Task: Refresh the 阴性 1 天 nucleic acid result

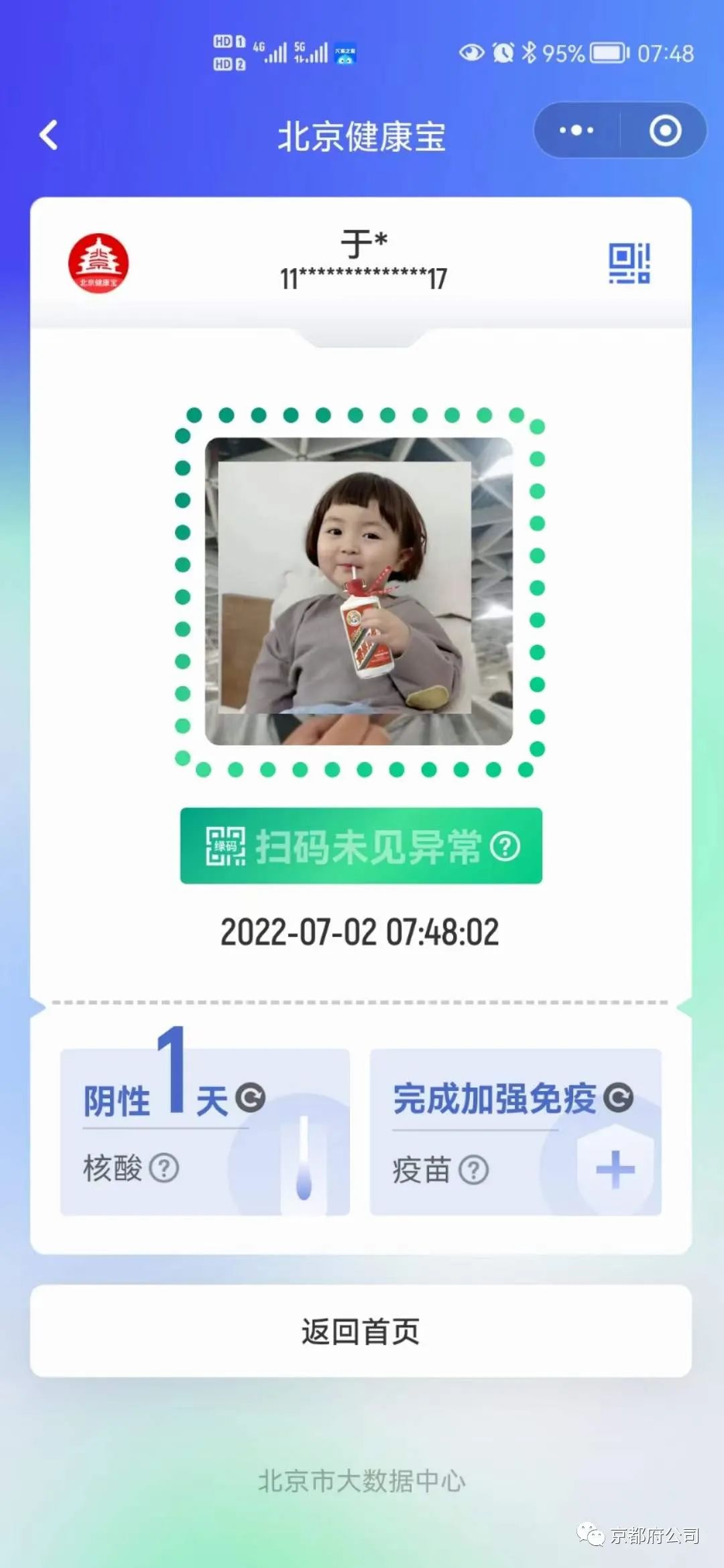Action: point(250,1098)
